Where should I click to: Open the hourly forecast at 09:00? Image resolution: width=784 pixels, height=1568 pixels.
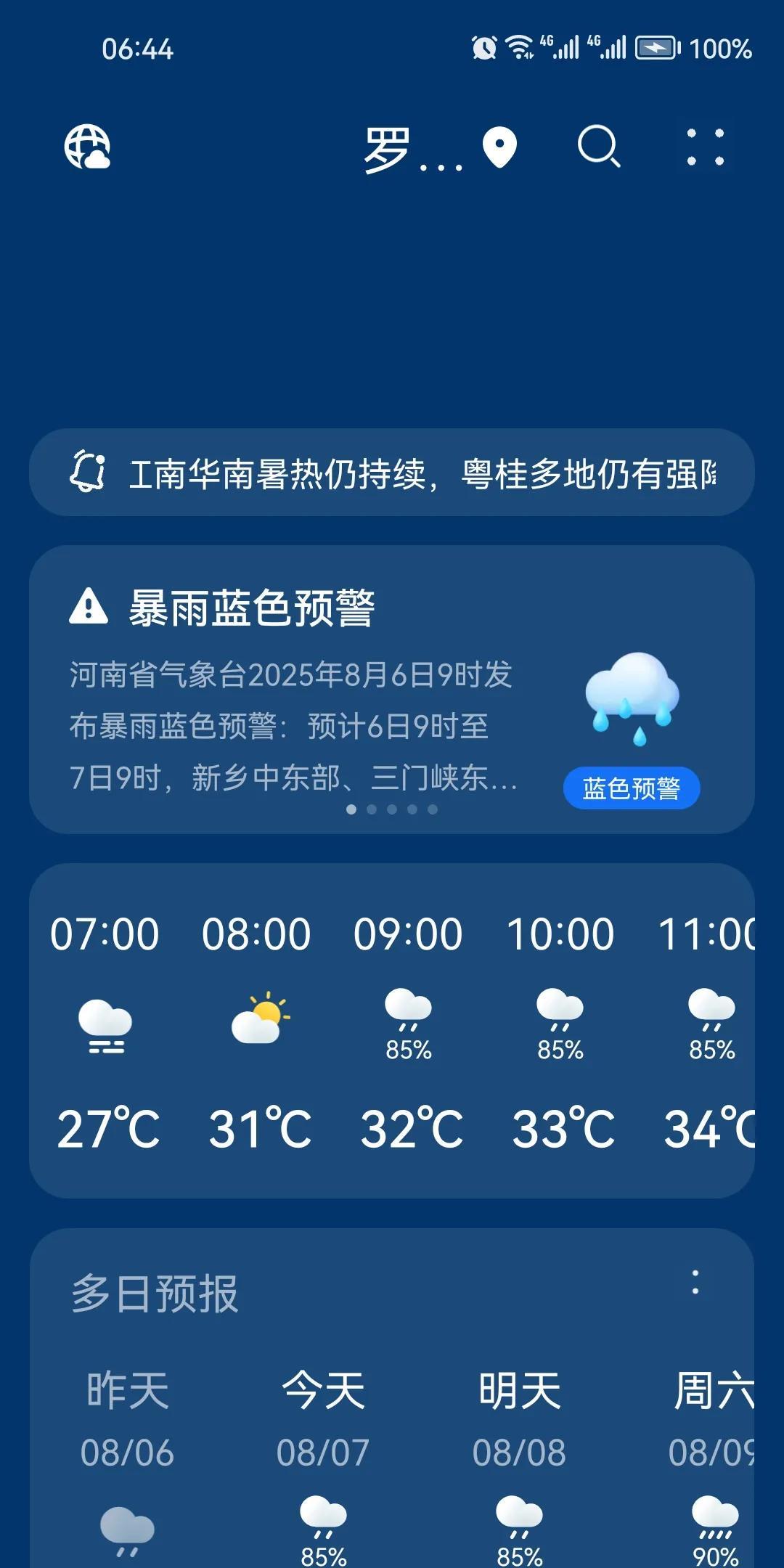tap(408, 1031)
